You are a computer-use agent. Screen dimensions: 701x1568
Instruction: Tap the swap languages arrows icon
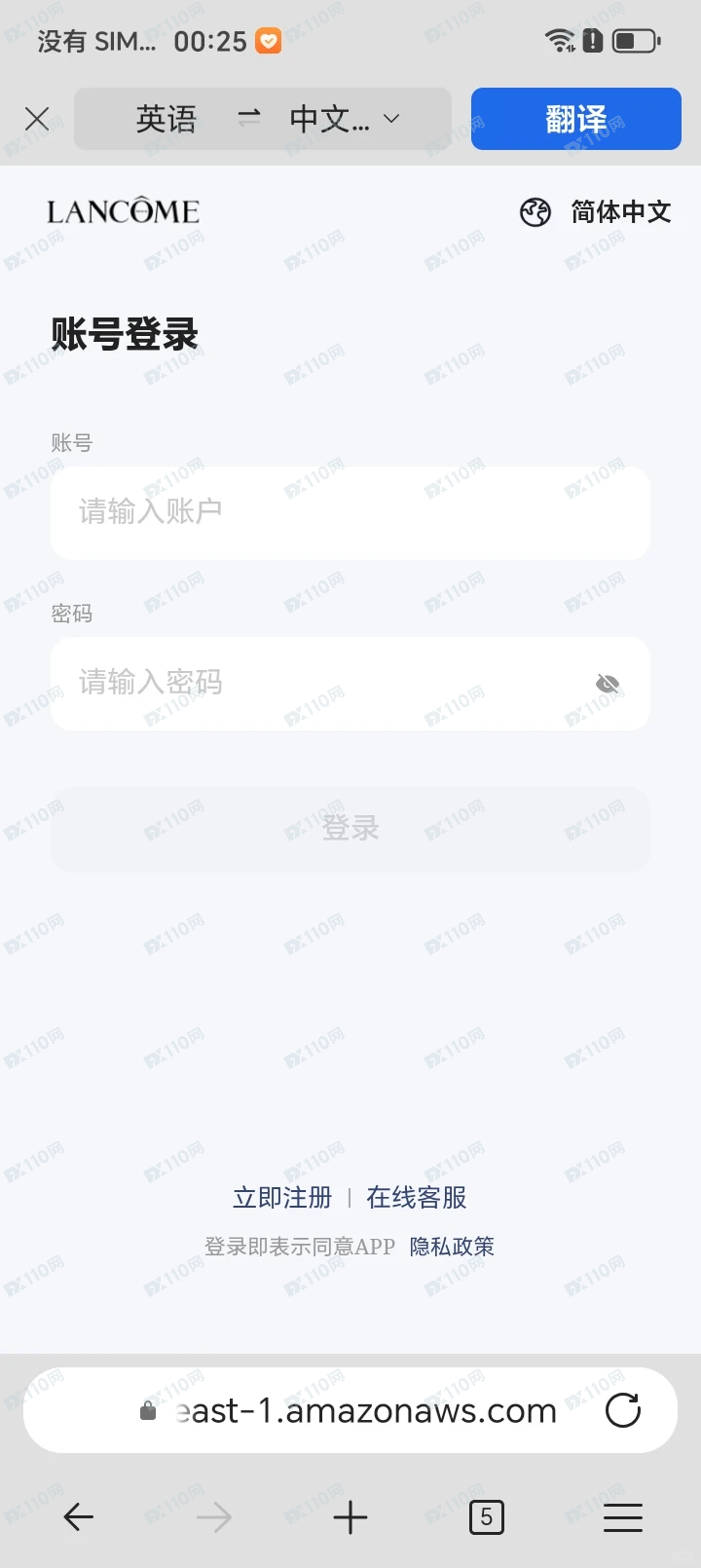pos(248,118)
